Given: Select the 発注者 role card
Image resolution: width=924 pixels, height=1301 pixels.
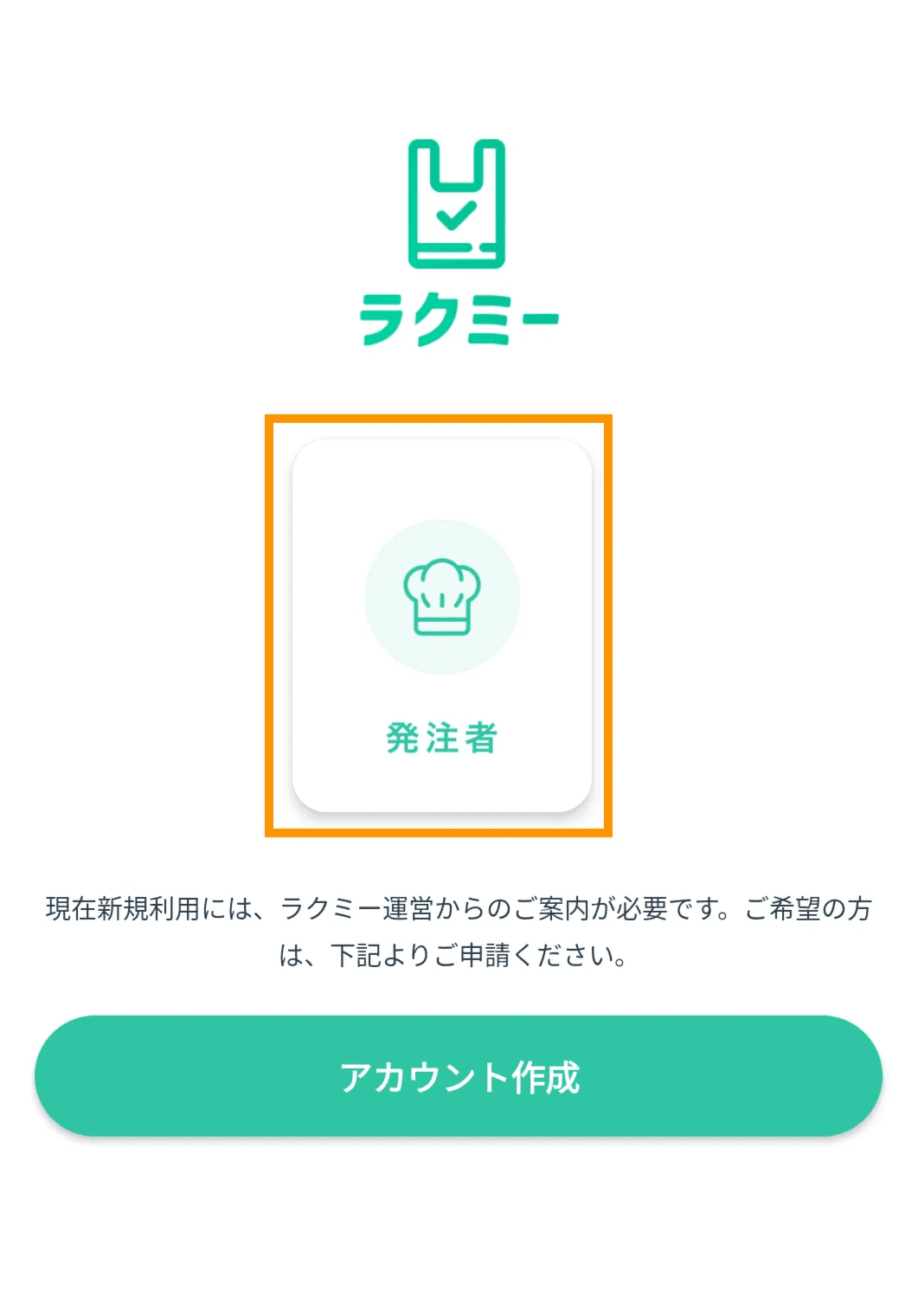Looking at the screenshot, I should click(441, 625).
